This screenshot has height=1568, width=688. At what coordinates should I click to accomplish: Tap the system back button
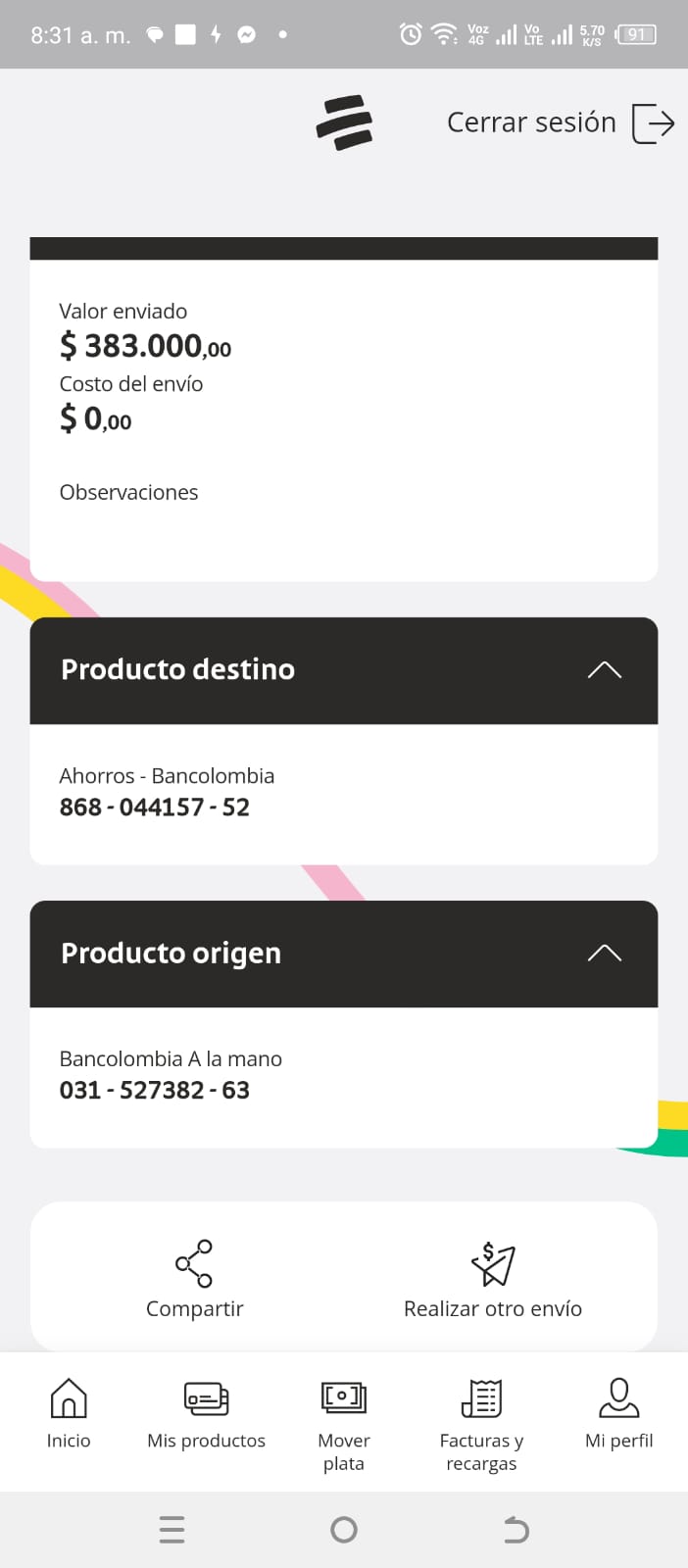[516, 1530]
